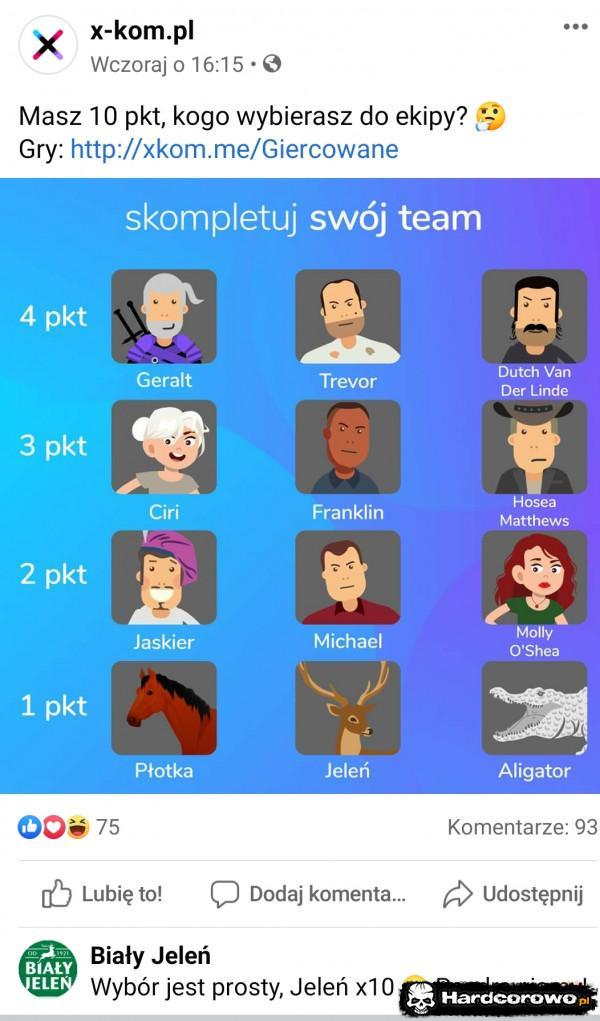The height and width of the screenshot is (1021, 600).
Task: Tap Biały Jeleń's avatar
Action: [x=47, y=969]
